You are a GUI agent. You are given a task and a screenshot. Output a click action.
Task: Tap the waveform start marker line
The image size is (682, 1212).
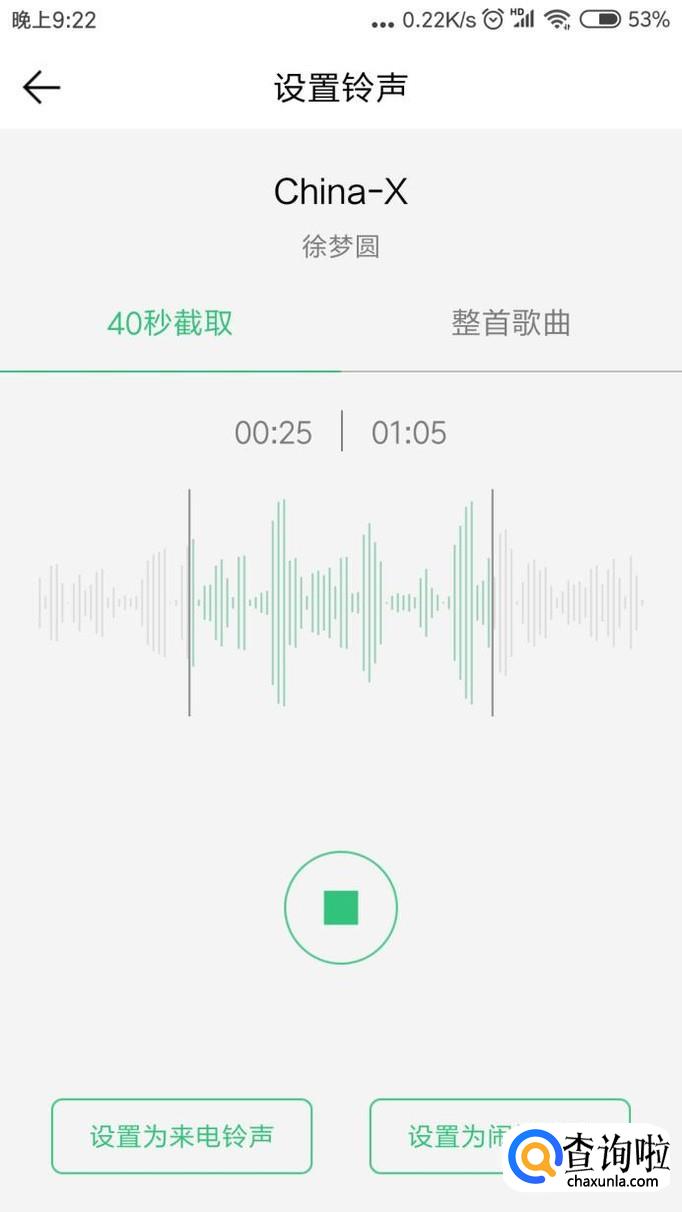pyautogui.click(x=189, y=602)
